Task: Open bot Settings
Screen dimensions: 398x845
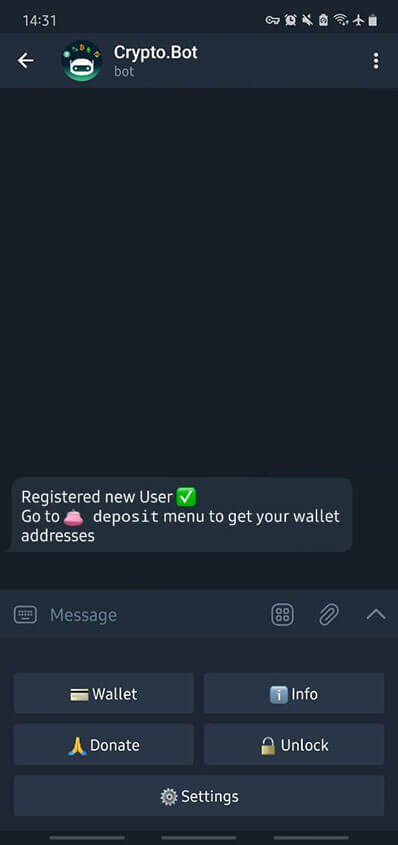Action: [x=199, y=796]
